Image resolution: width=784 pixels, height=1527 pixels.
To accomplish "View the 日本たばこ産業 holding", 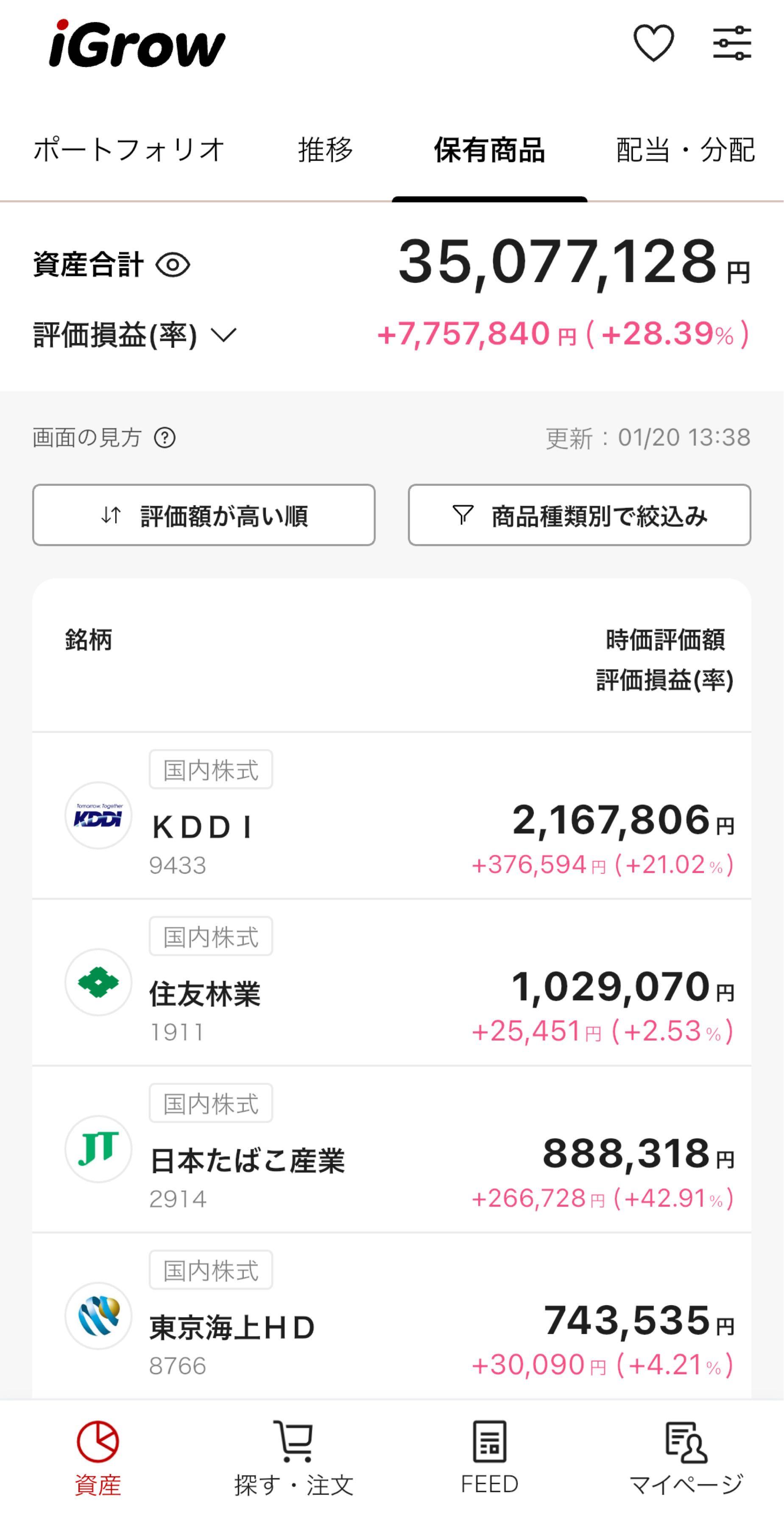I will click(391, 1149).
